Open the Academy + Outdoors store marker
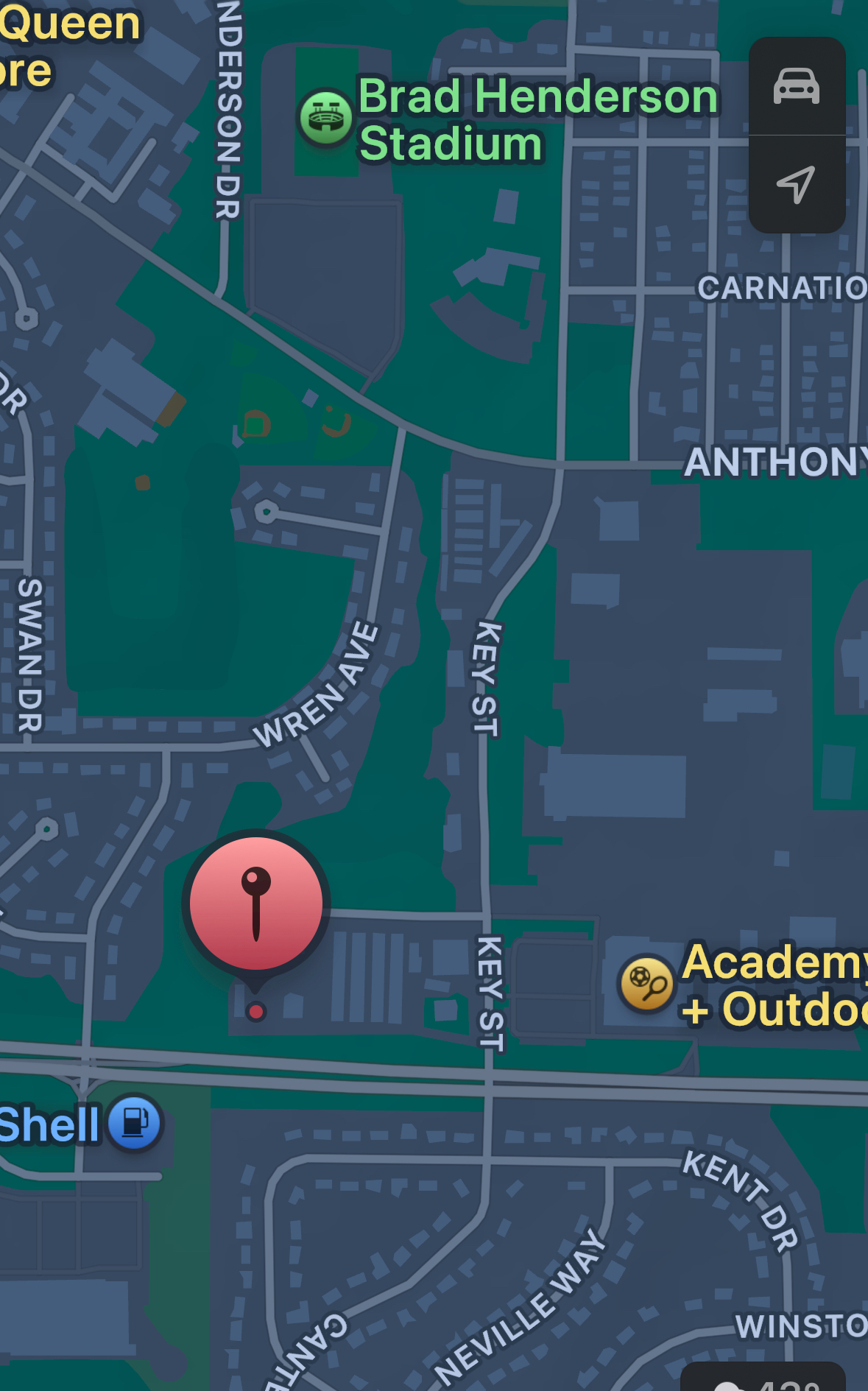The height and width of the screenshot is (1391, 868). tap(646, 983)
